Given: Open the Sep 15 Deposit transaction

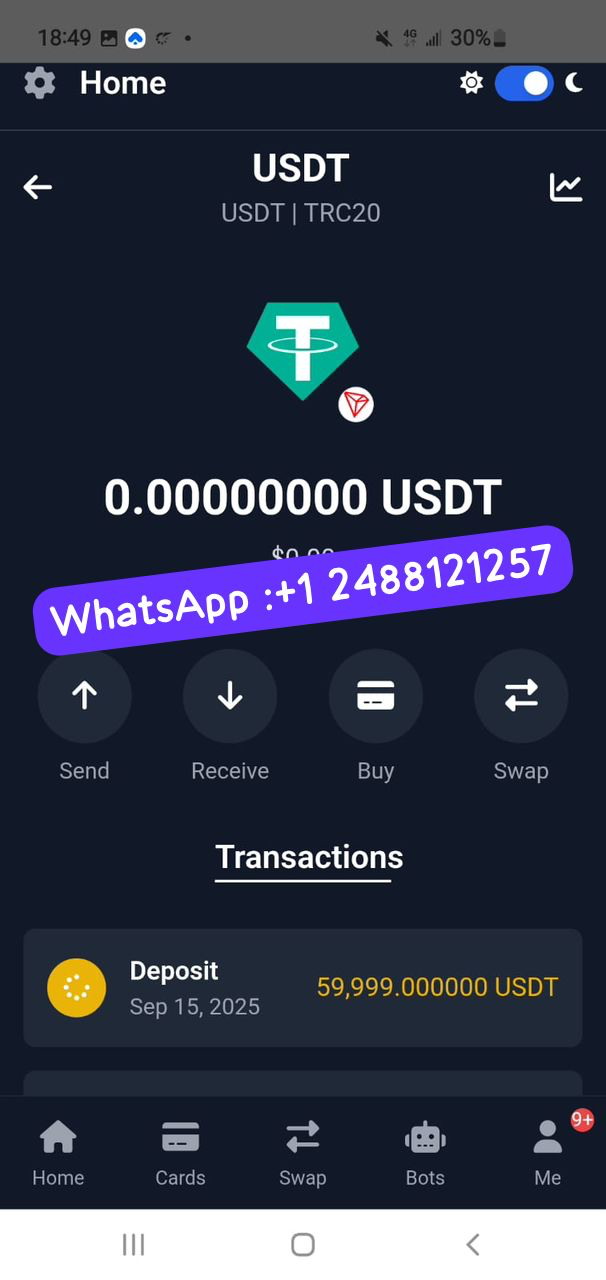Looking at the screenshot, I should pos(302,988).
